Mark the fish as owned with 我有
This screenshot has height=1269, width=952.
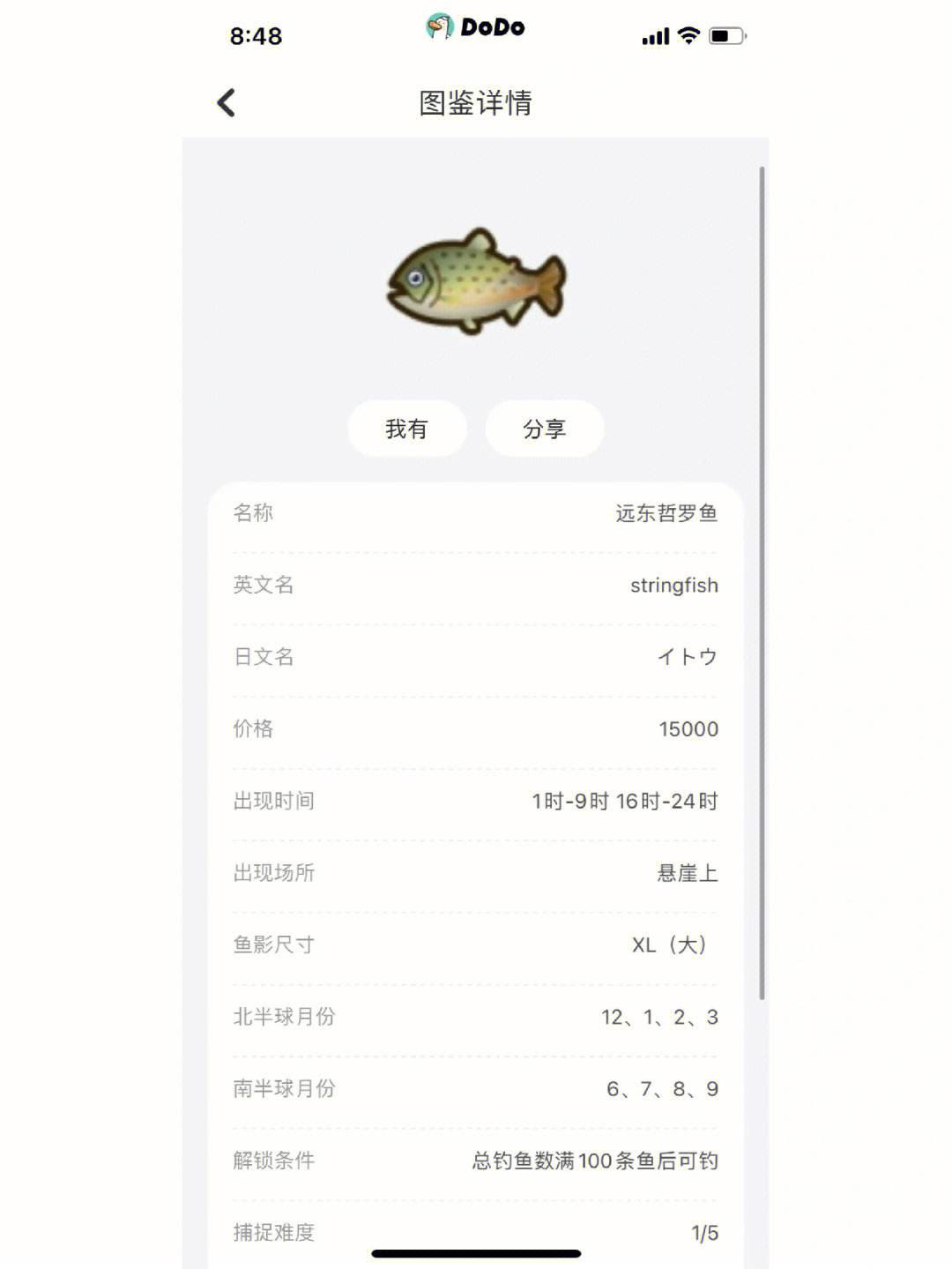point(406,429)
